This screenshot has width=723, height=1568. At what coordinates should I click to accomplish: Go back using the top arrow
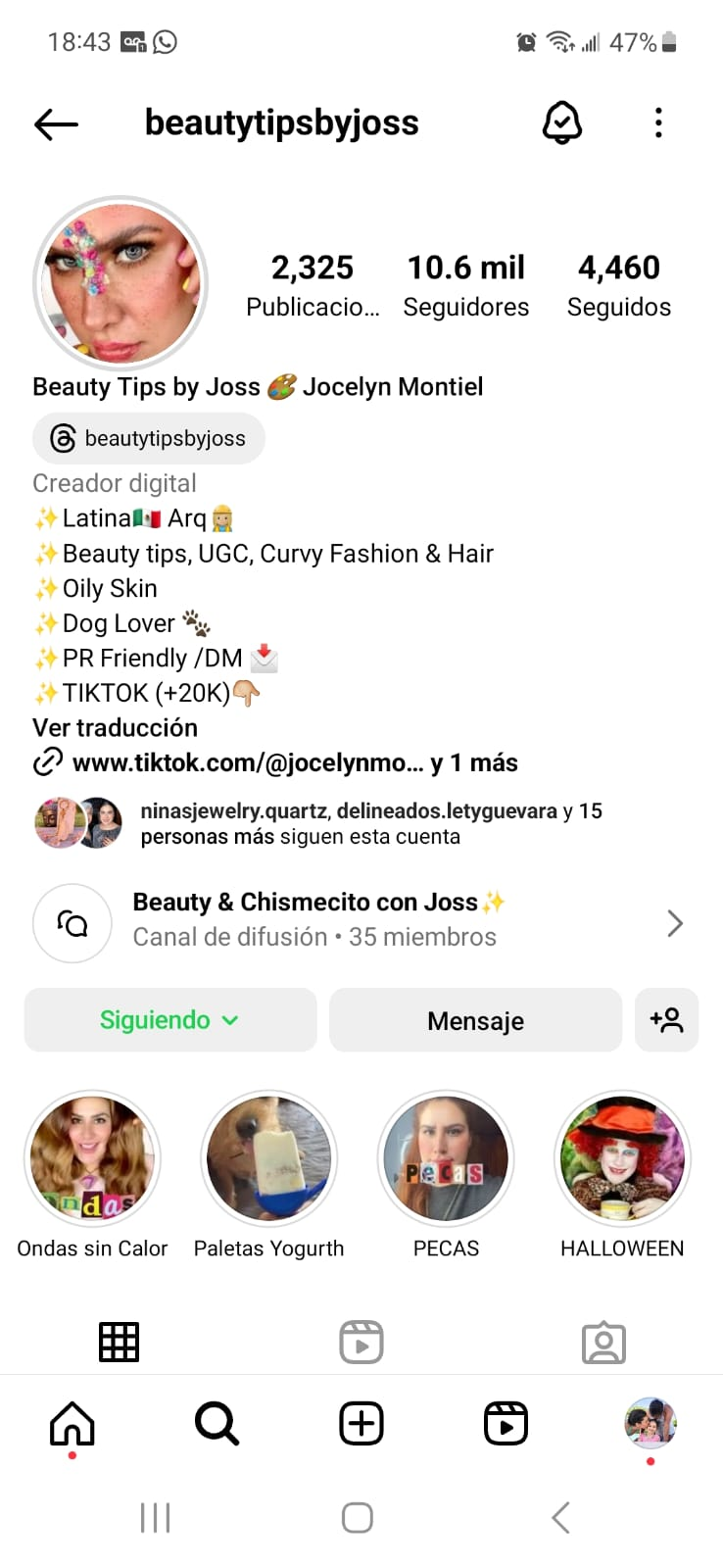56,123
